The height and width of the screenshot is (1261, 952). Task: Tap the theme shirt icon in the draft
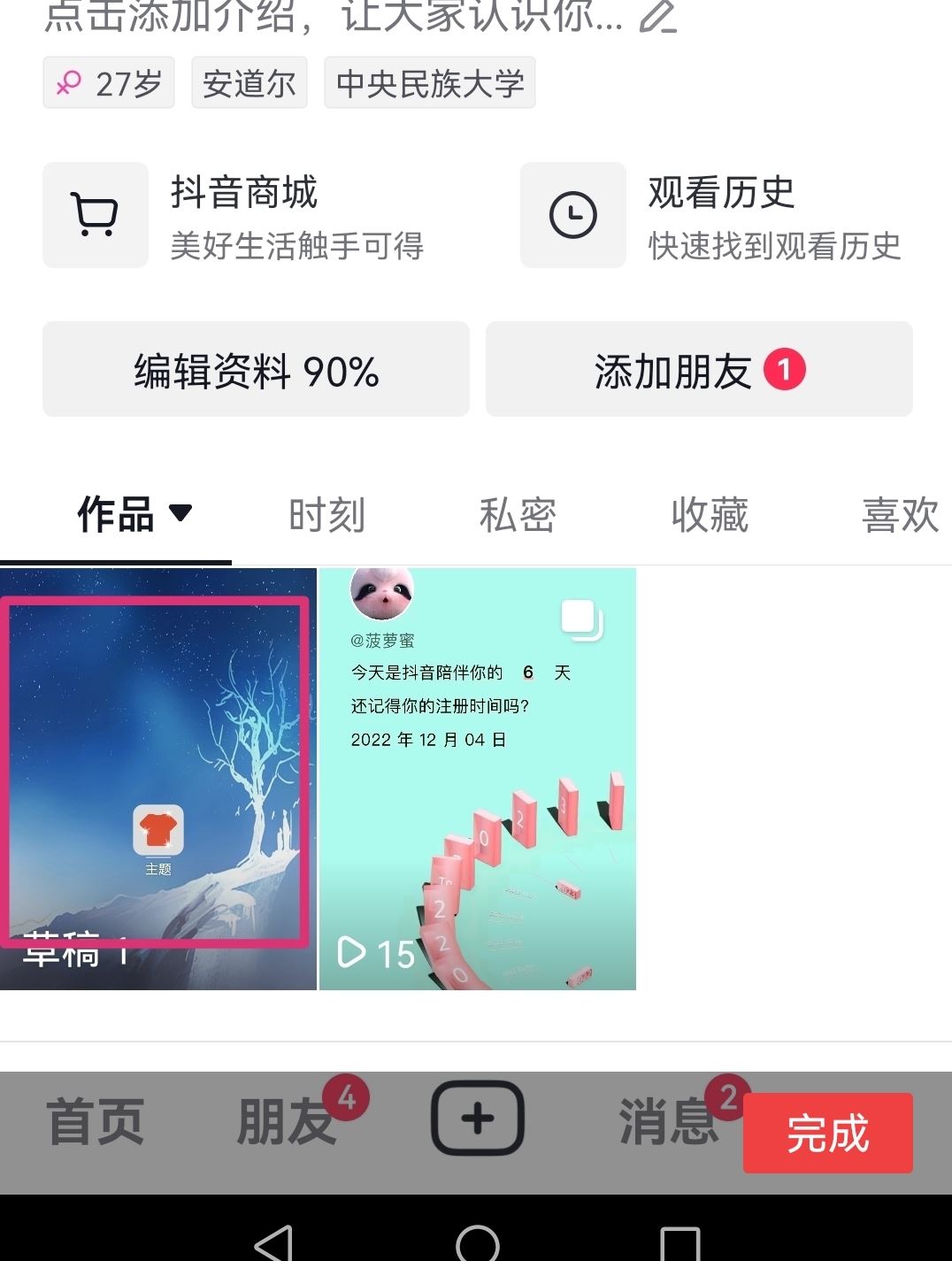point(157,830)
